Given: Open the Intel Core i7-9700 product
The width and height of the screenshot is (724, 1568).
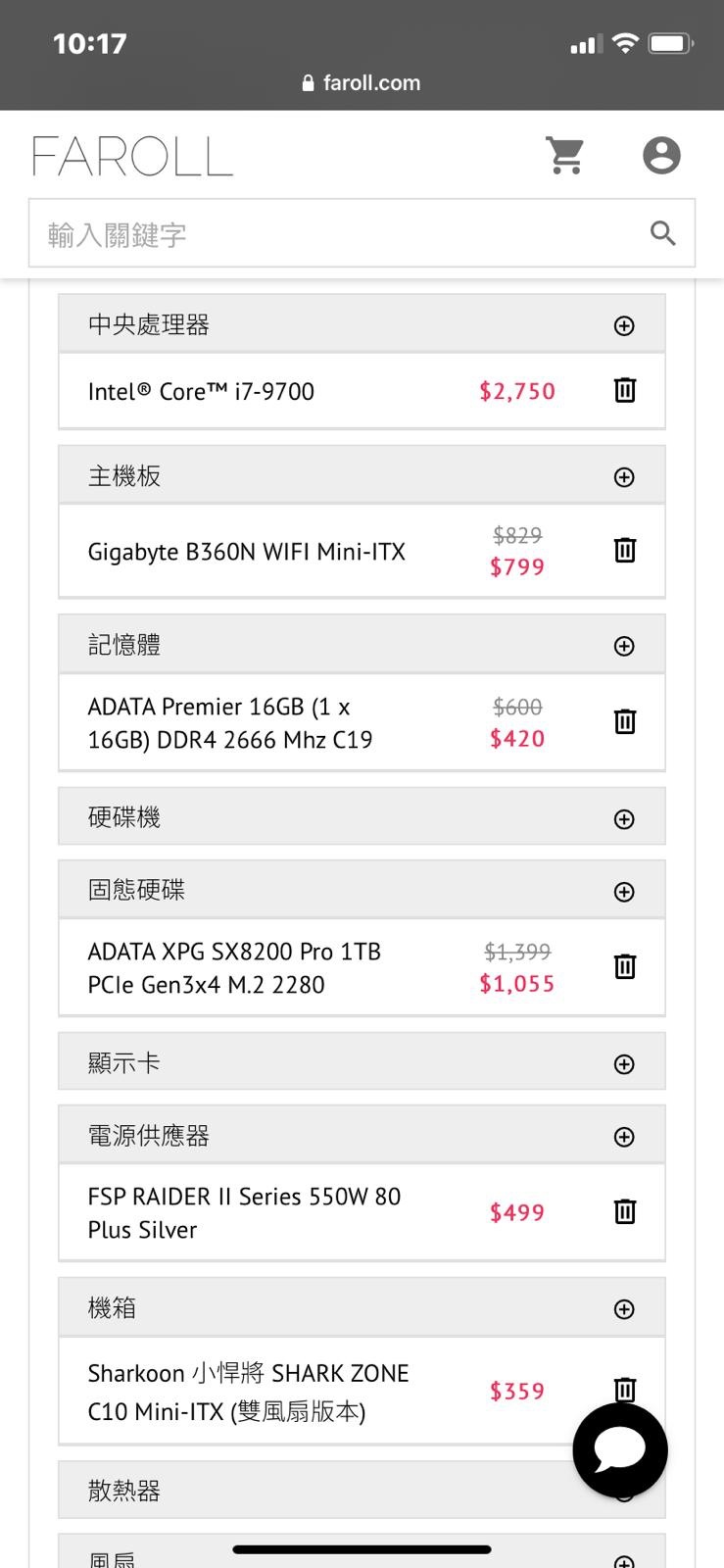Looking at the screenshot, I should pyautogui.click(x=201, y=391).
